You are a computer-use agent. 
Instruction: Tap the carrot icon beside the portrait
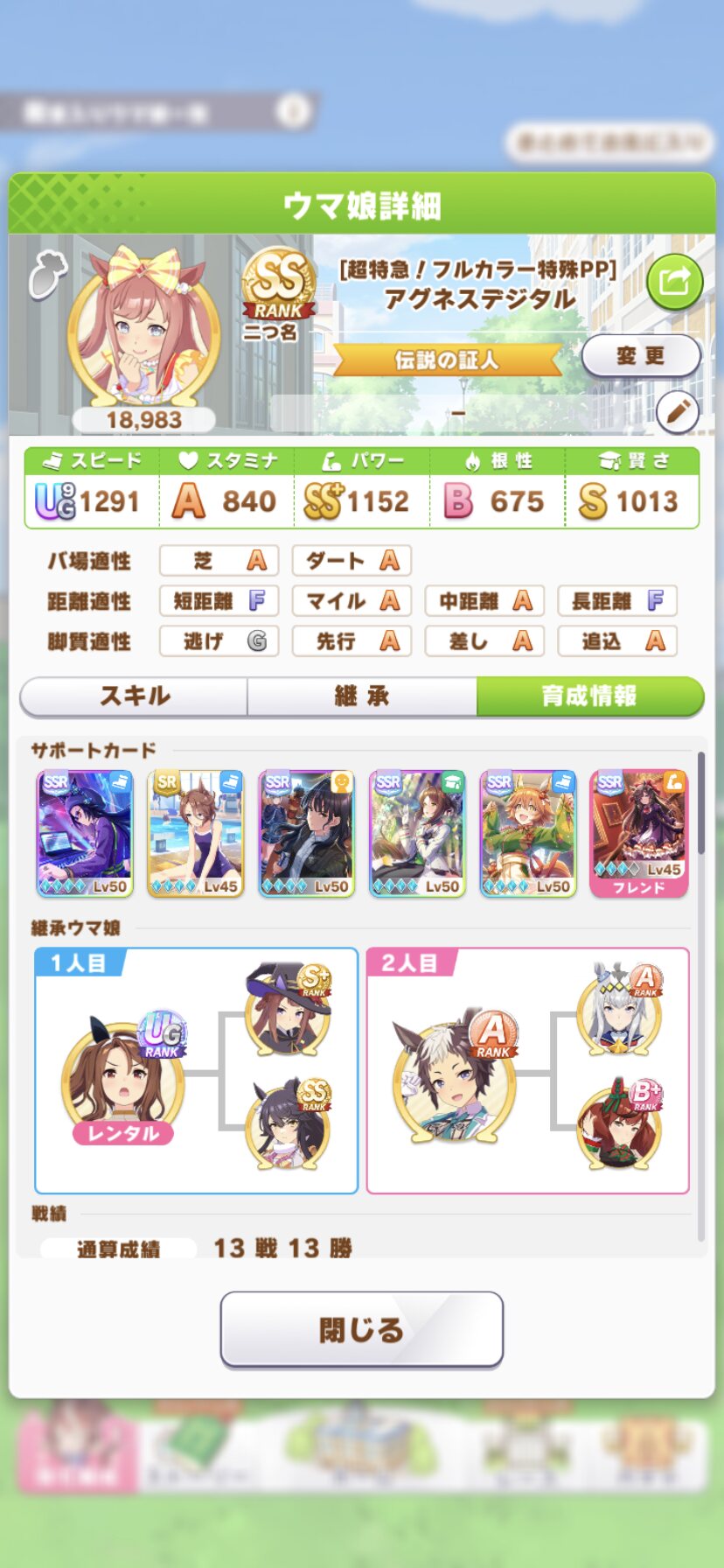tap(47, 276)
